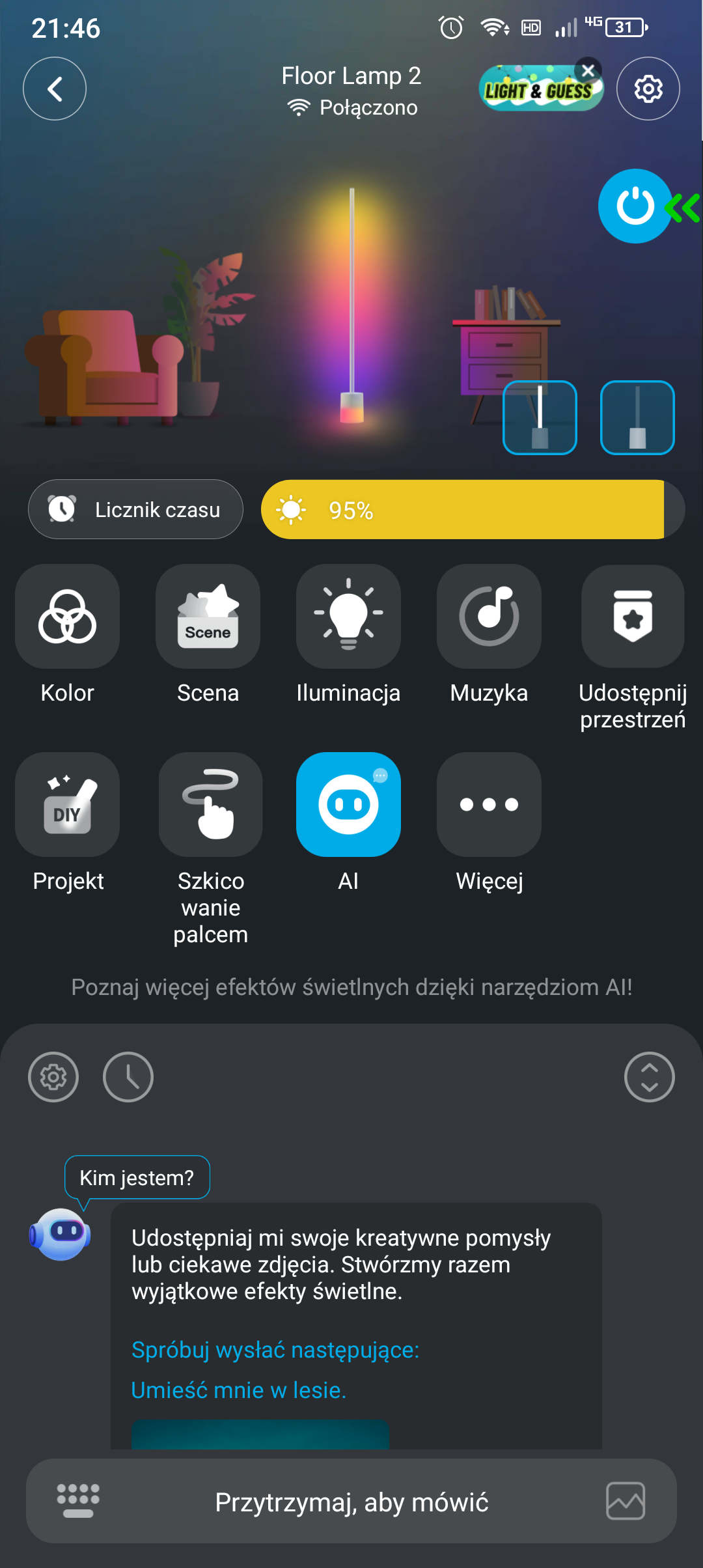Expand the AI chat panel

tap(649, 1077)
